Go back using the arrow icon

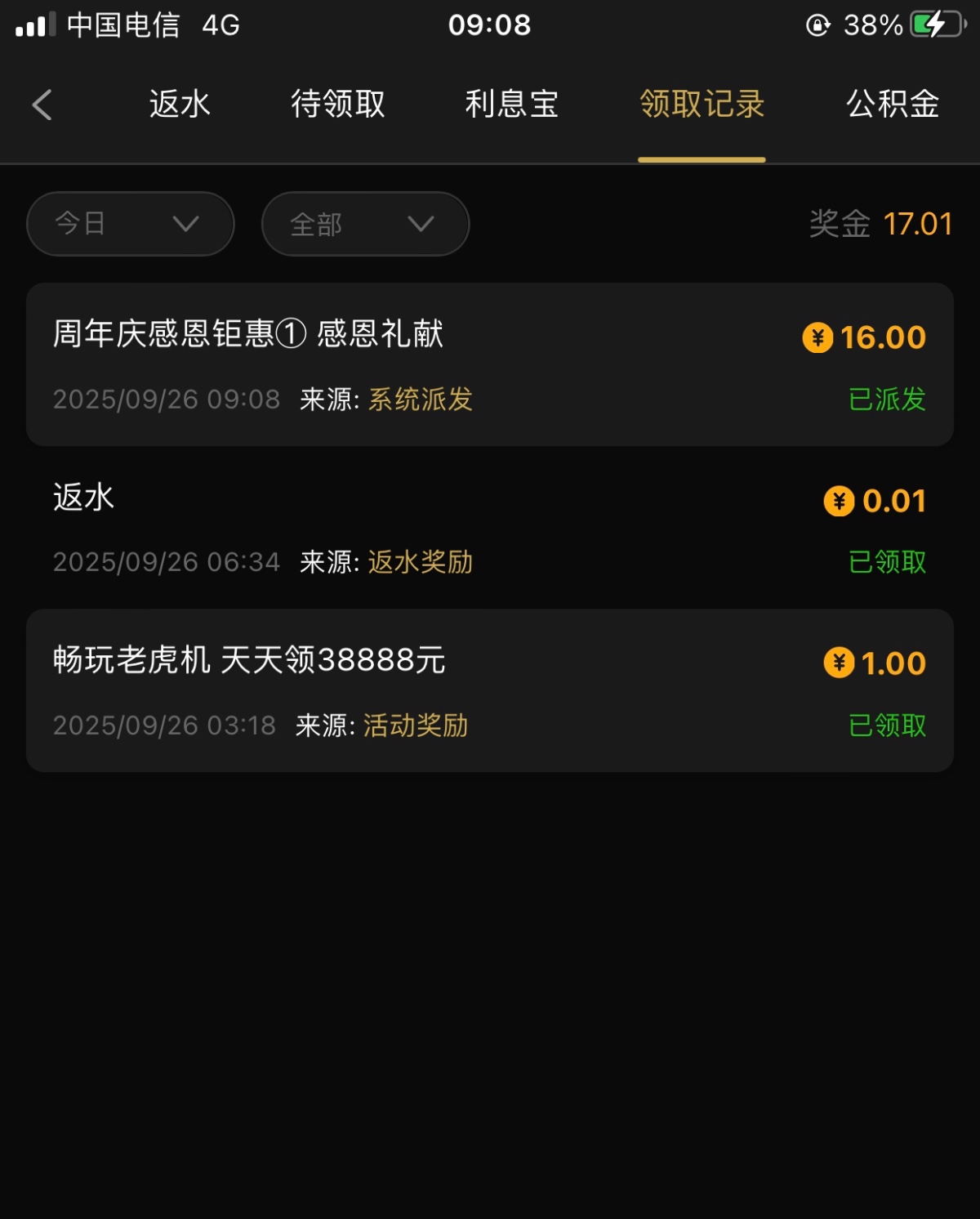coord(42,105)
